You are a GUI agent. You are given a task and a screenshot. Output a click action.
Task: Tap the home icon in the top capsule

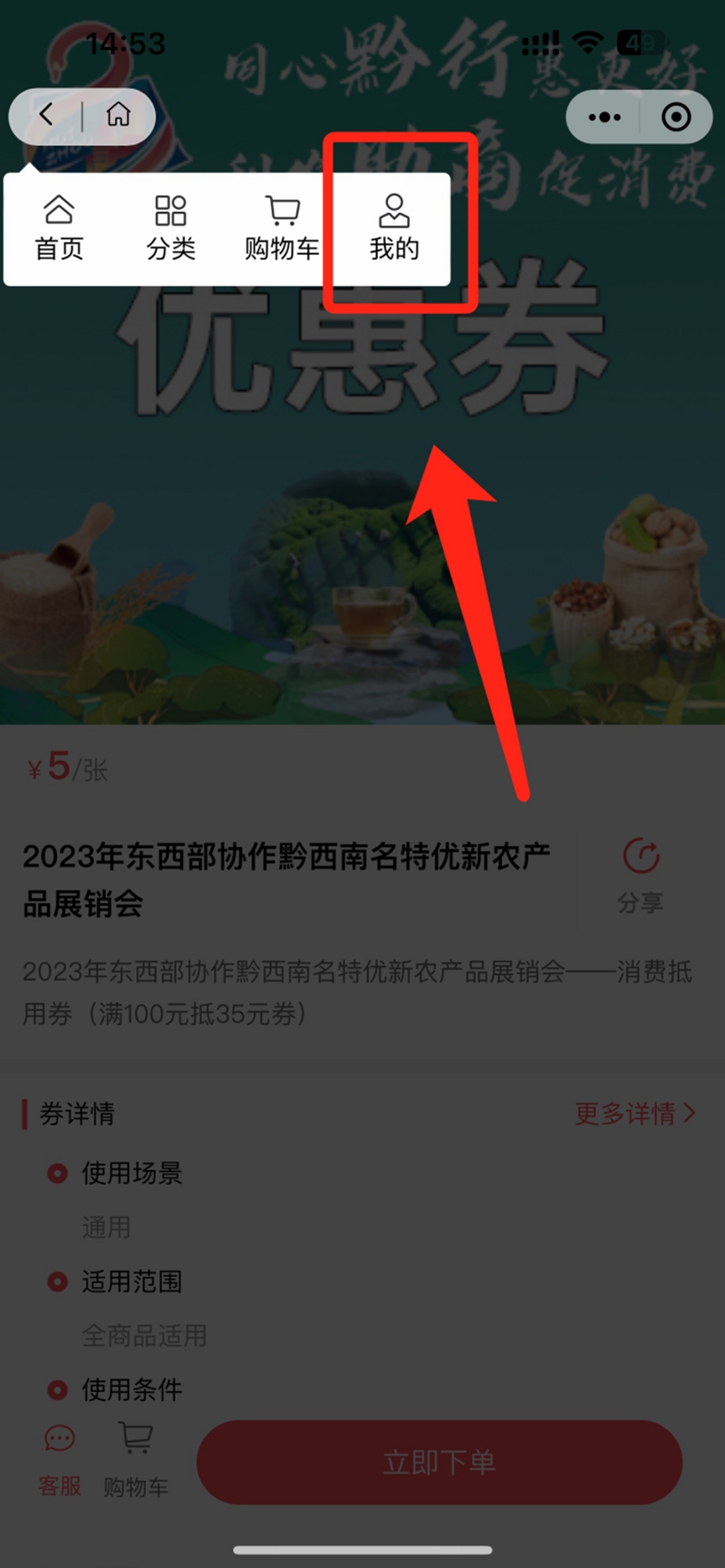[x=118, y=115]
